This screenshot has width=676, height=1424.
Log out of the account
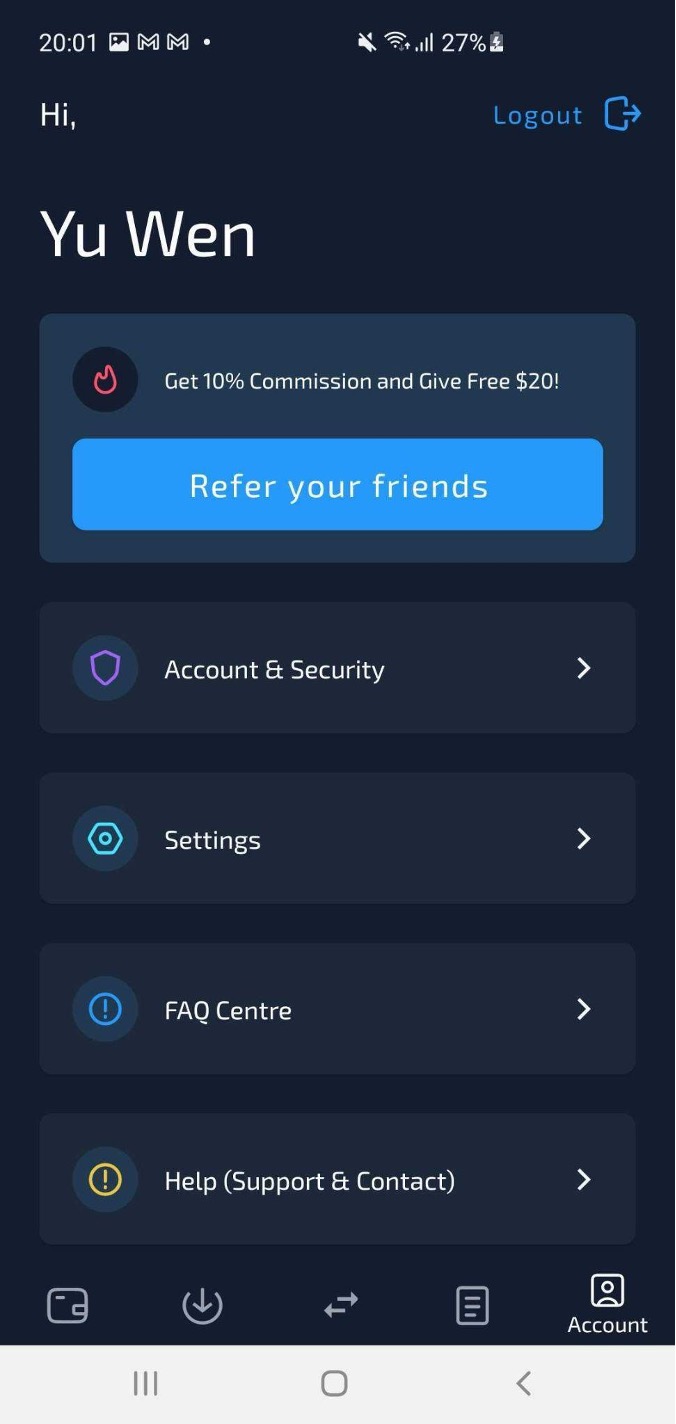566,115
